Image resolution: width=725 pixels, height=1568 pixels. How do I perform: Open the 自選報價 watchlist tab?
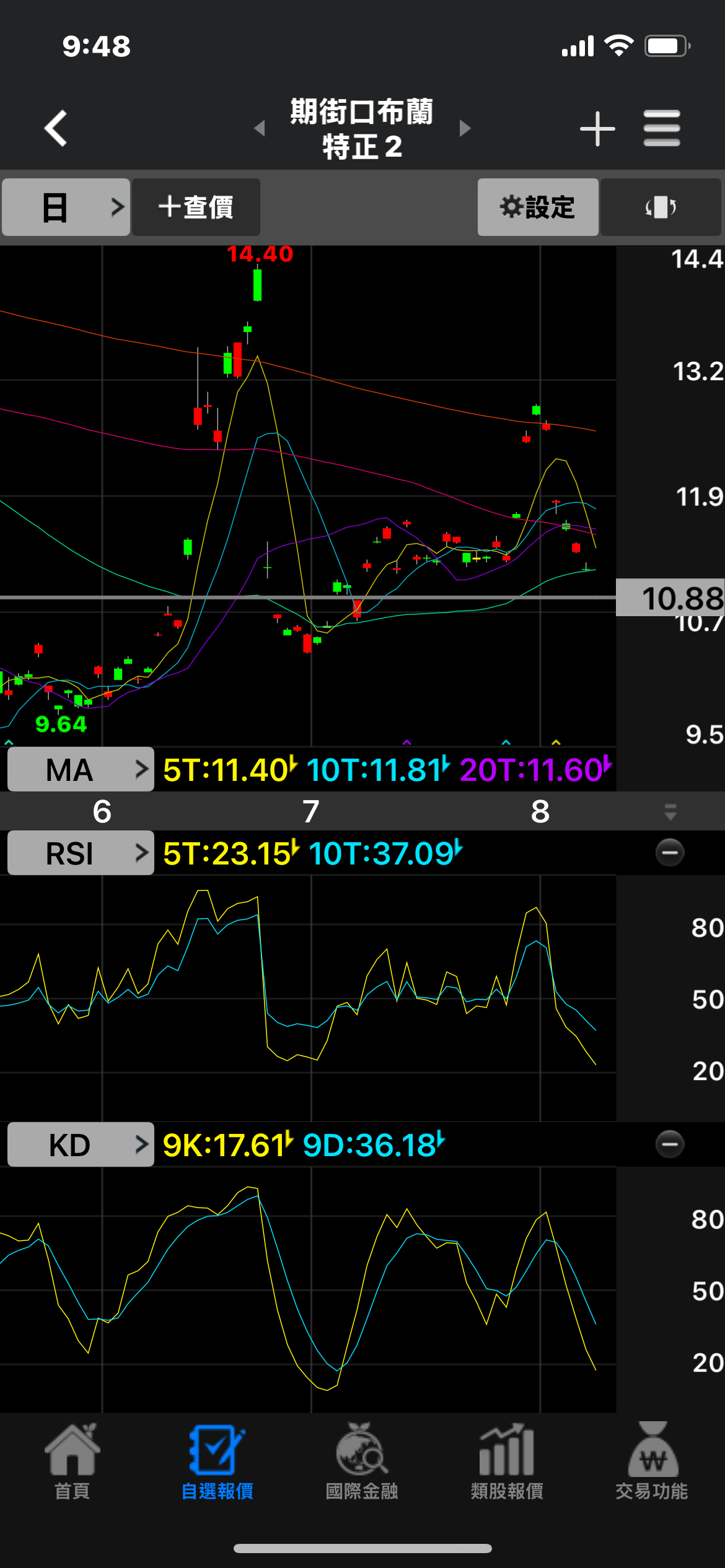pos(217,1461)
